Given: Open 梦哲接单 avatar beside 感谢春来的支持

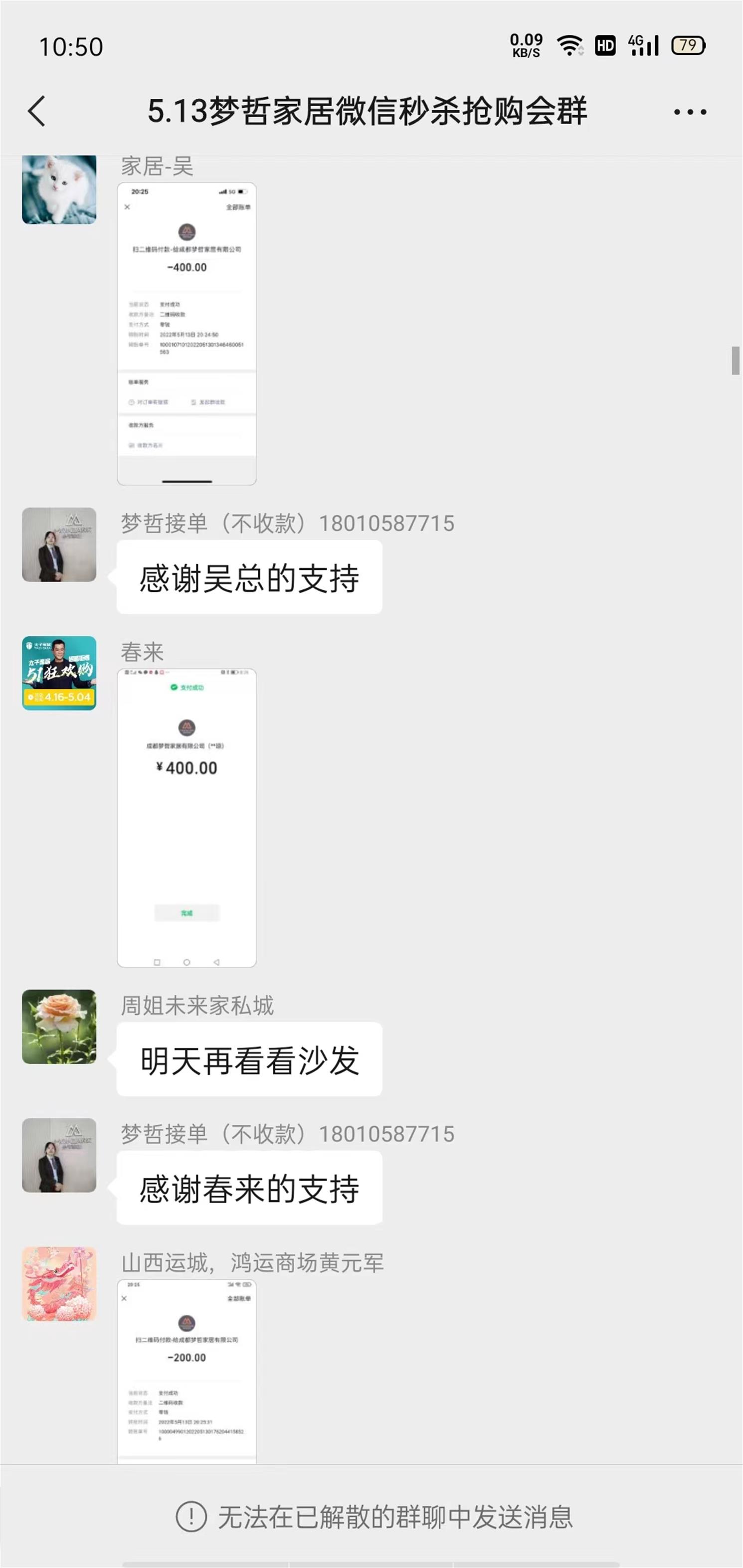Looking at the screenshot, I should tap(59, 1155).
